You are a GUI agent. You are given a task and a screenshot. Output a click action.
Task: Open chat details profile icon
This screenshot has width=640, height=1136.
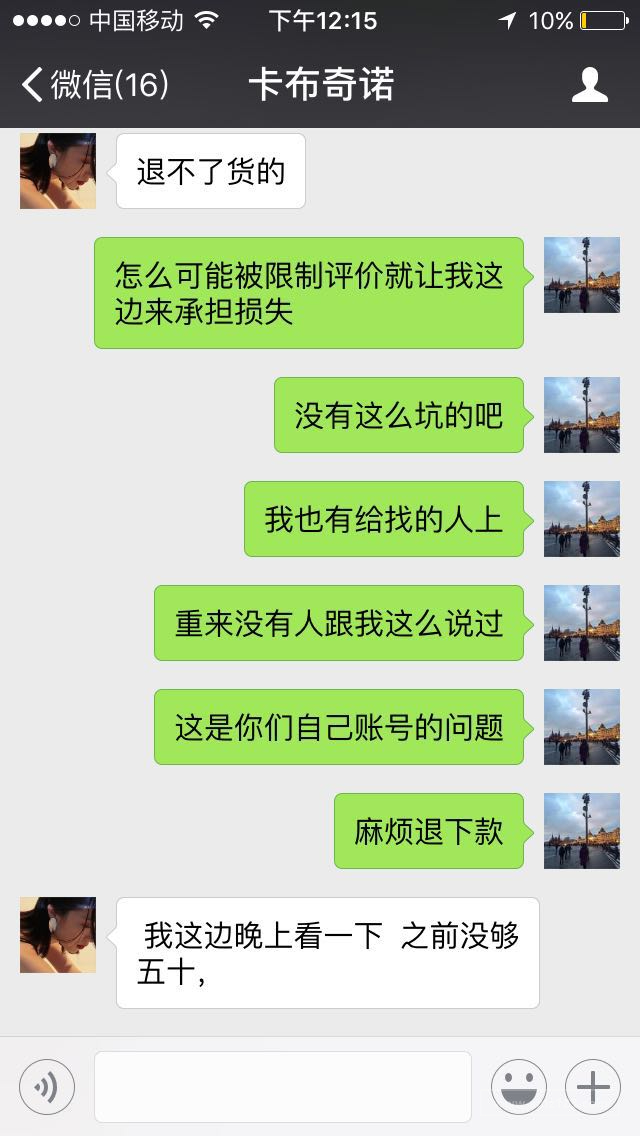[x=589, y=85]
